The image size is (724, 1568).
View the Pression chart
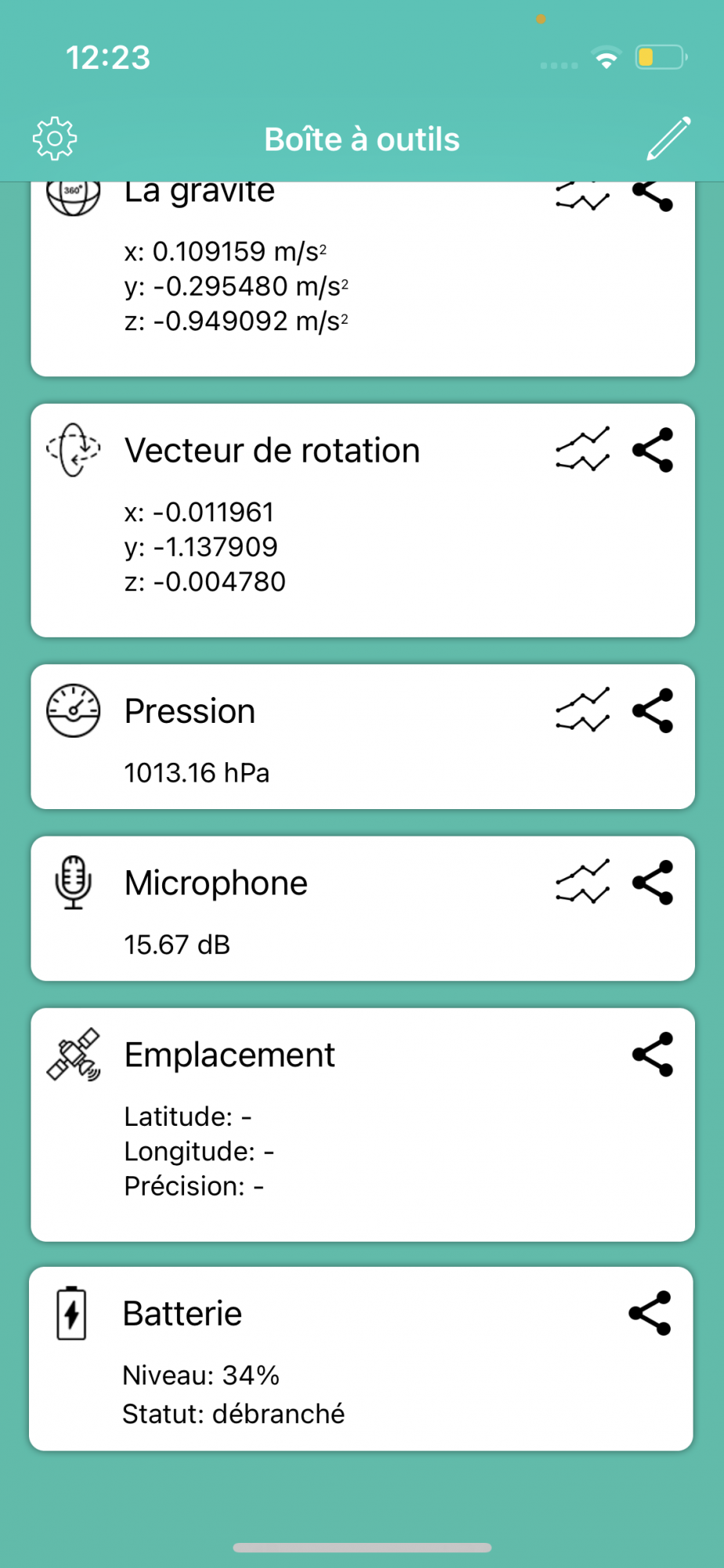(x=582, y=710)
